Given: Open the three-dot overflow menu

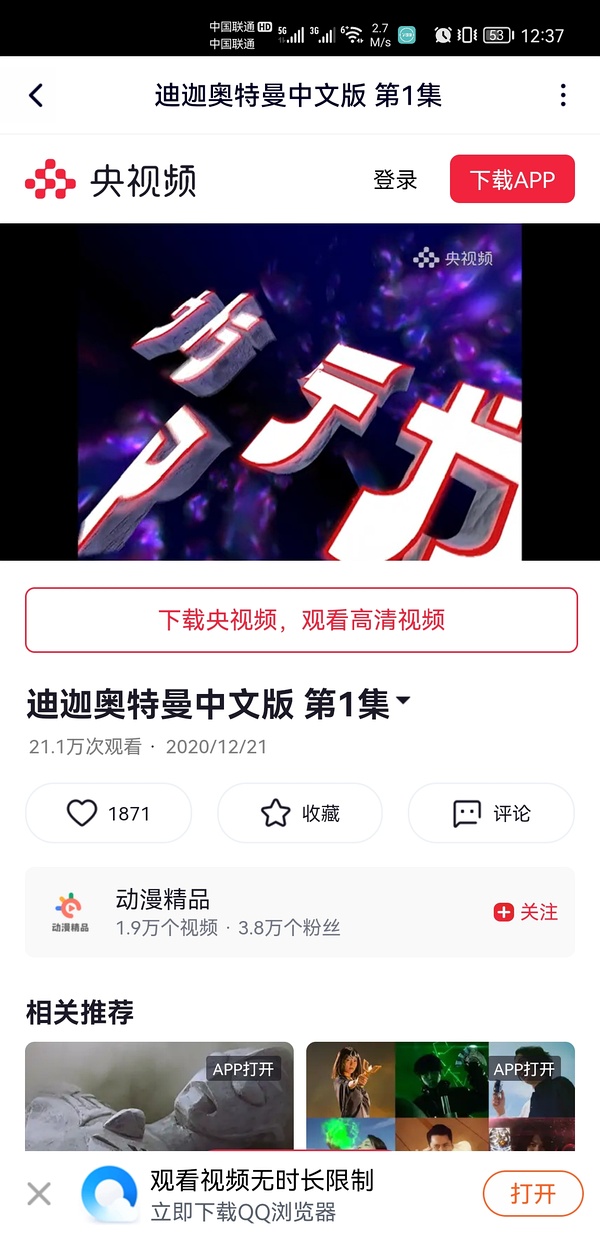Looking at the screenshot, I should [x=563, y=95].
